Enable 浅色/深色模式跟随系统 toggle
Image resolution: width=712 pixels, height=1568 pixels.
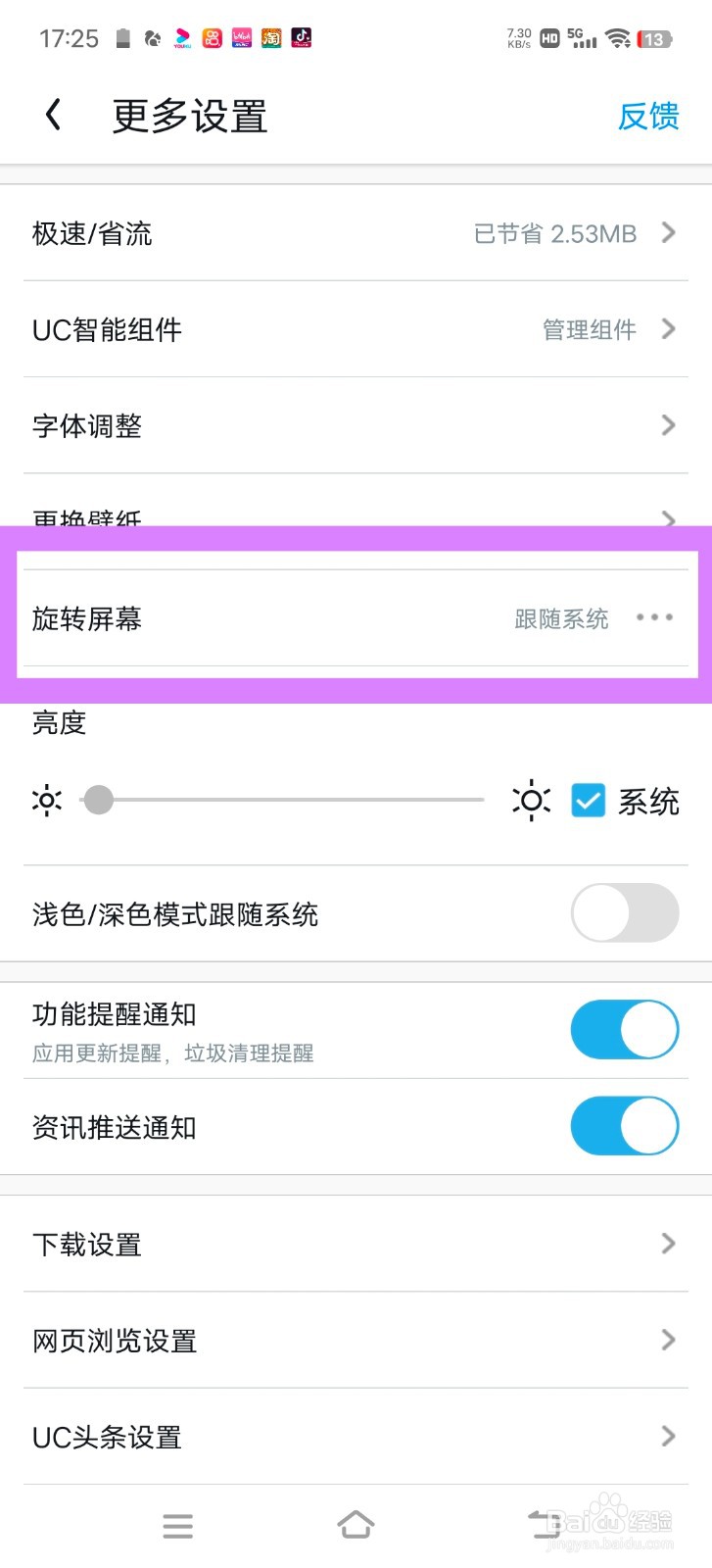(624, 912)
